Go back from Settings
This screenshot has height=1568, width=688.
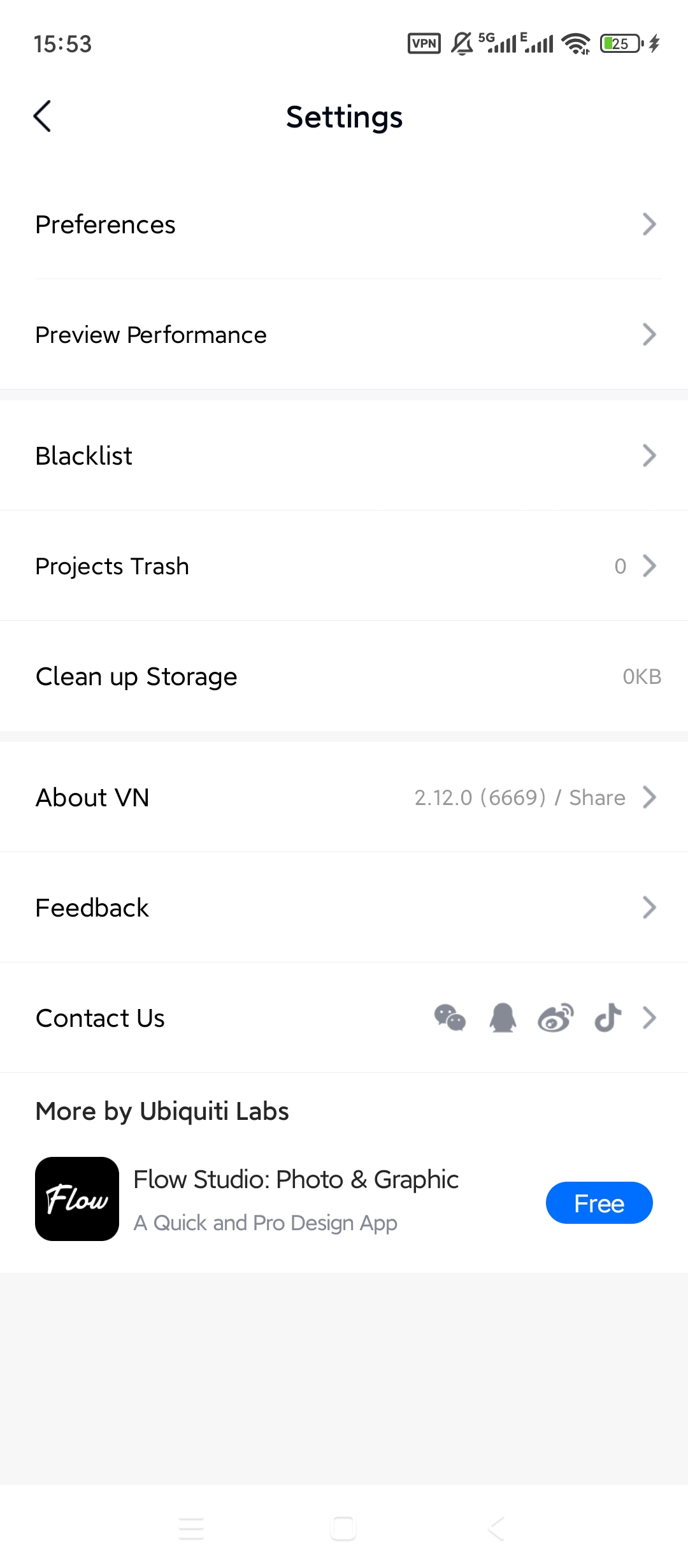click(x=42, y=117)
